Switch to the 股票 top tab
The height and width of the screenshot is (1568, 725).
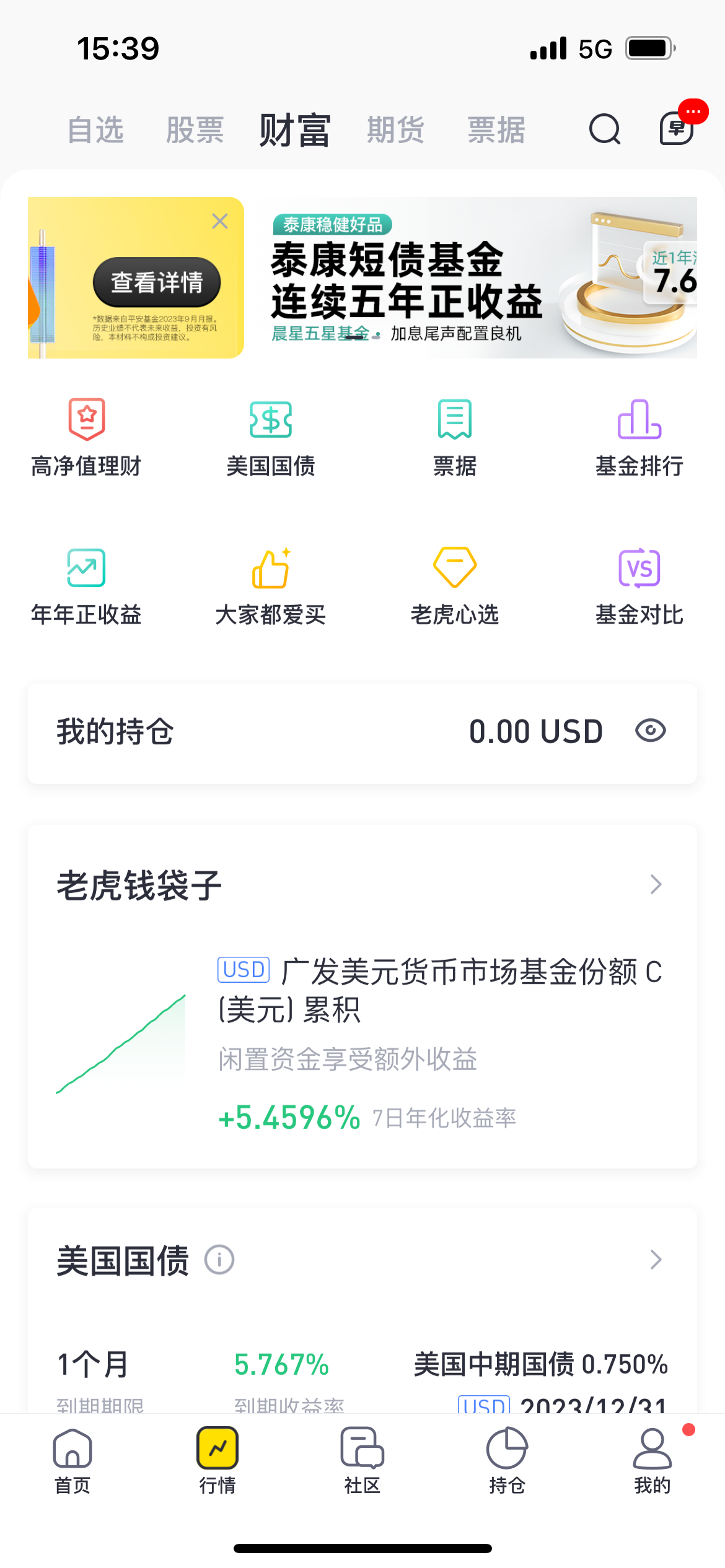195,131
